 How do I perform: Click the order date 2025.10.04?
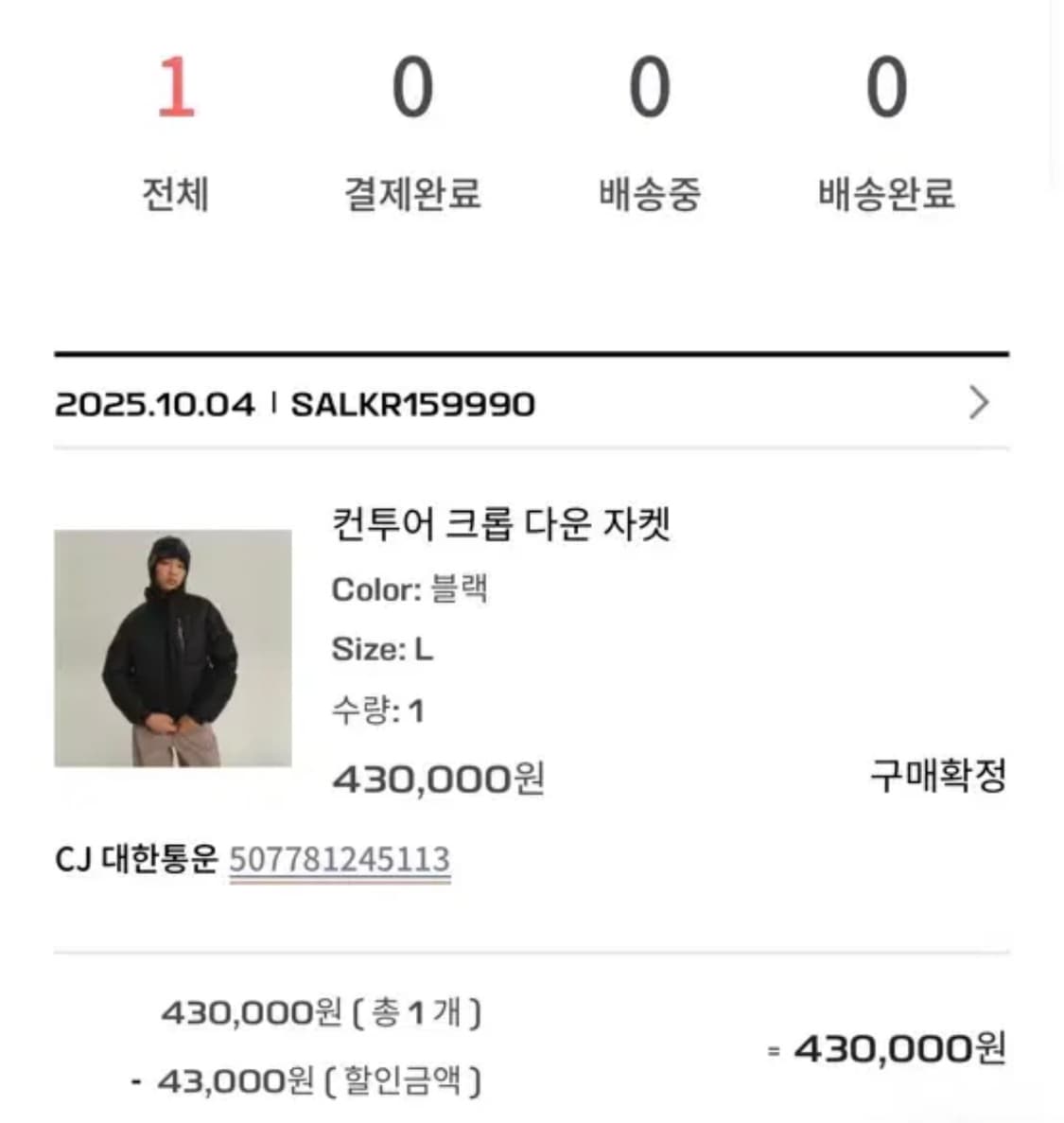pyautogui.click(x=153, y=404)
